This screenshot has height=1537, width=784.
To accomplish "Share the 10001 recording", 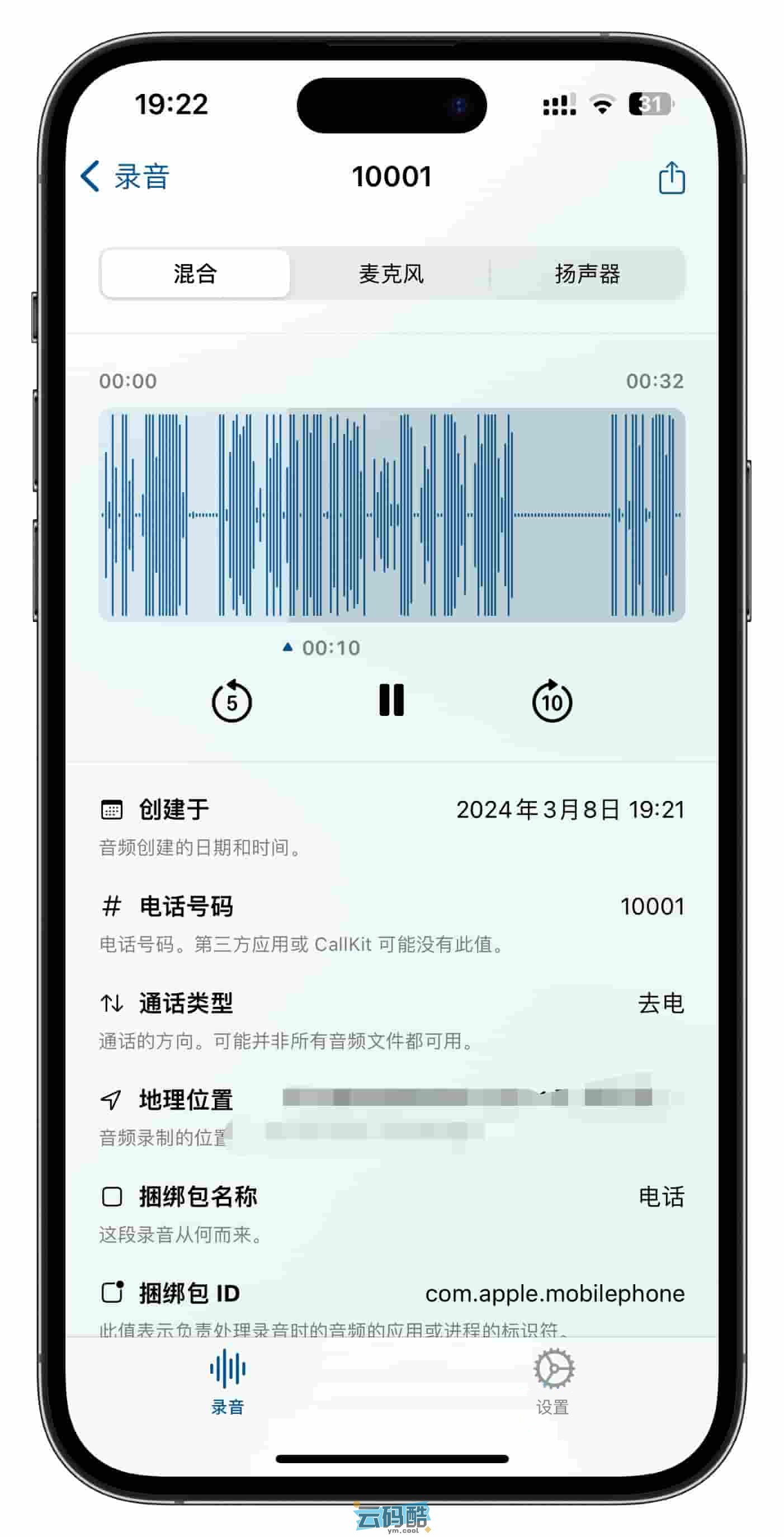I will tap(671, 178).
